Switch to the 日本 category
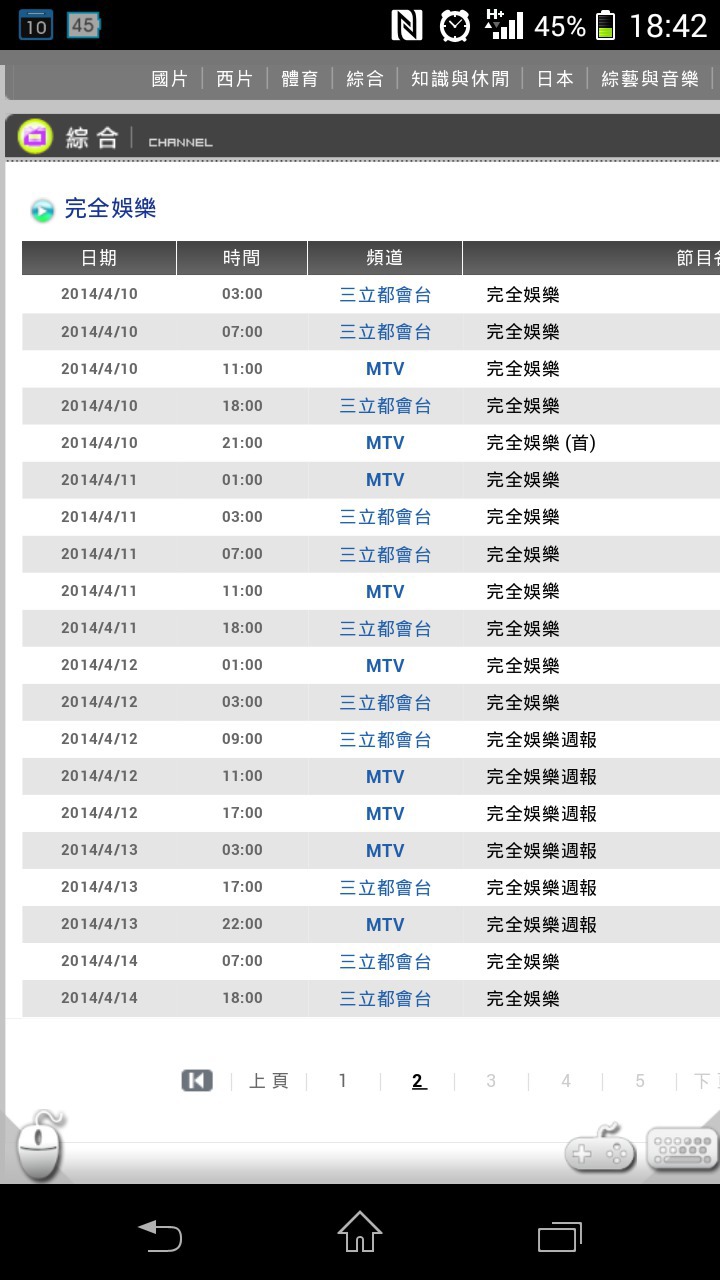The width and height of the screenshot is (720, 1280). coord(555,78)
